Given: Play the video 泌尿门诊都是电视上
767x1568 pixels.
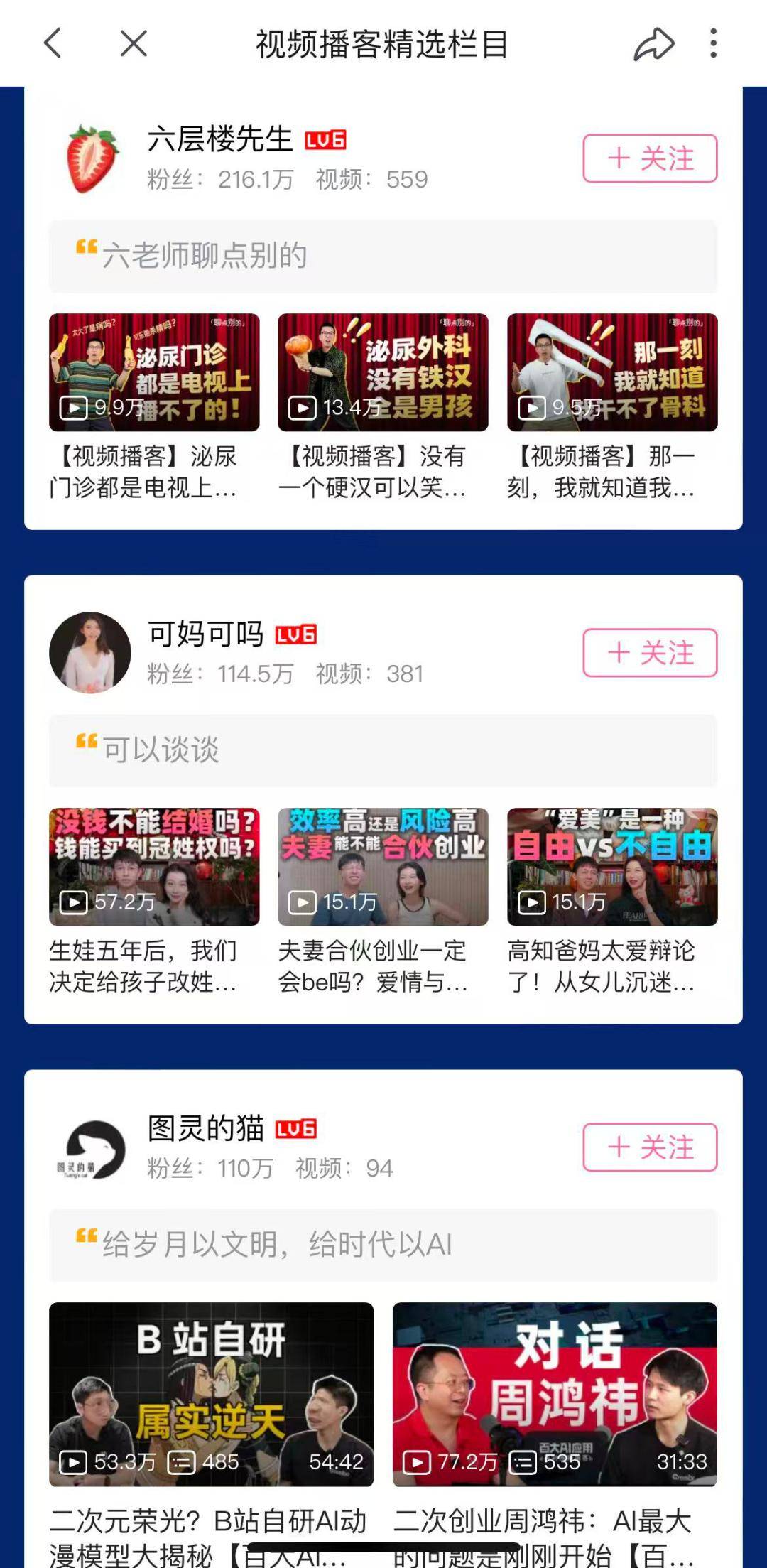Looking at the screenshot, I should (154, 372).
